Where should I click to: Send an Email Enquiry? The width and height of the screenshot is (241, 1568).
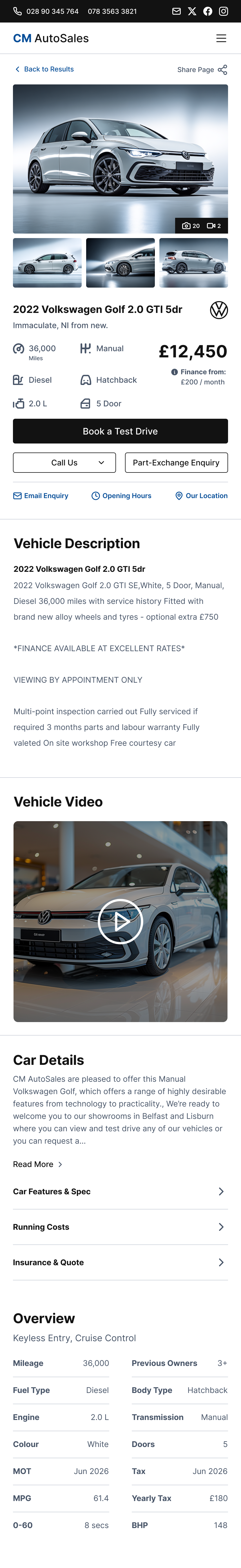[x=41, y=496]
